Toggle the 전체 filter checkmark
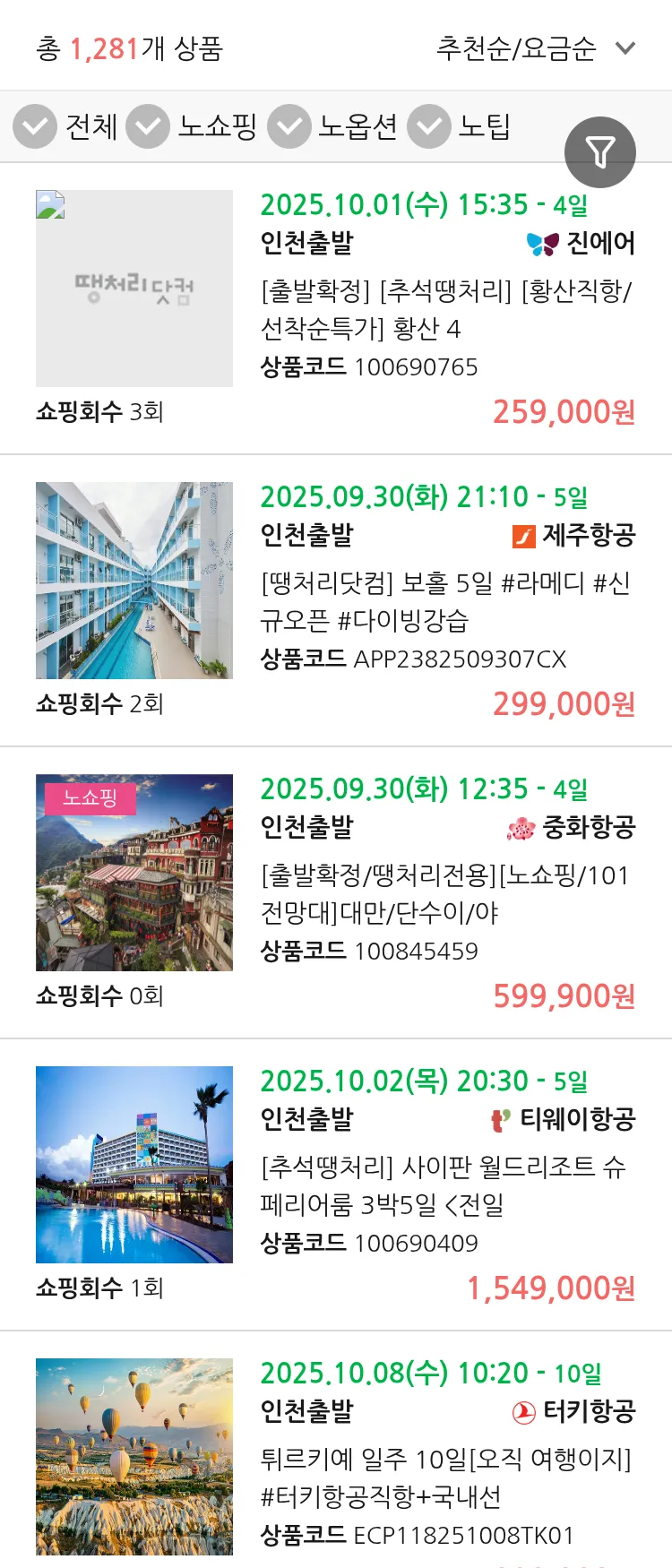 pyautogui.click(x=34, y=126)
